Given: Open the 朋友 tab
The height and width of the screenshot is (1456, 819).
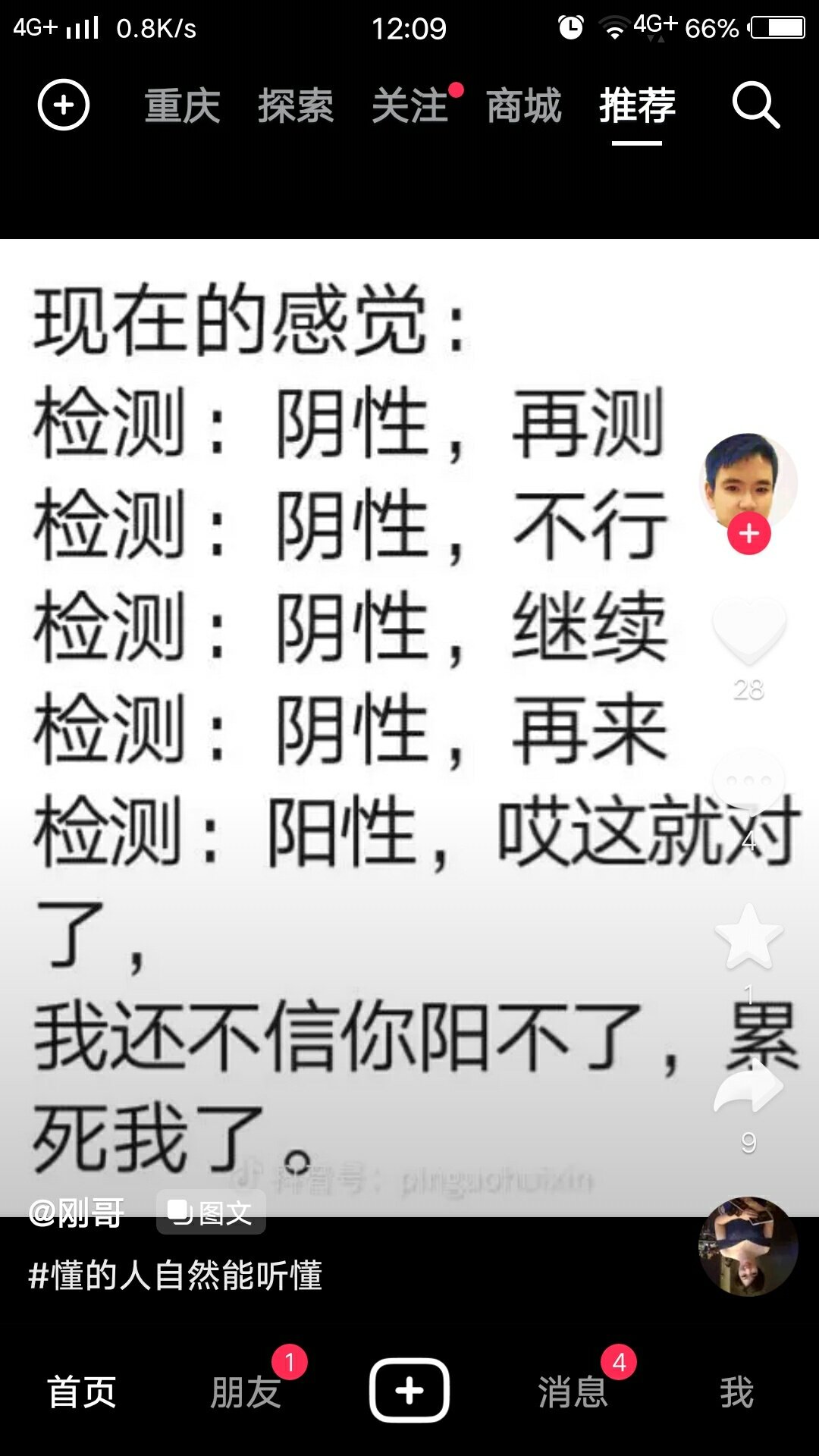Looking at the screenshot, I should (246, 1392).
